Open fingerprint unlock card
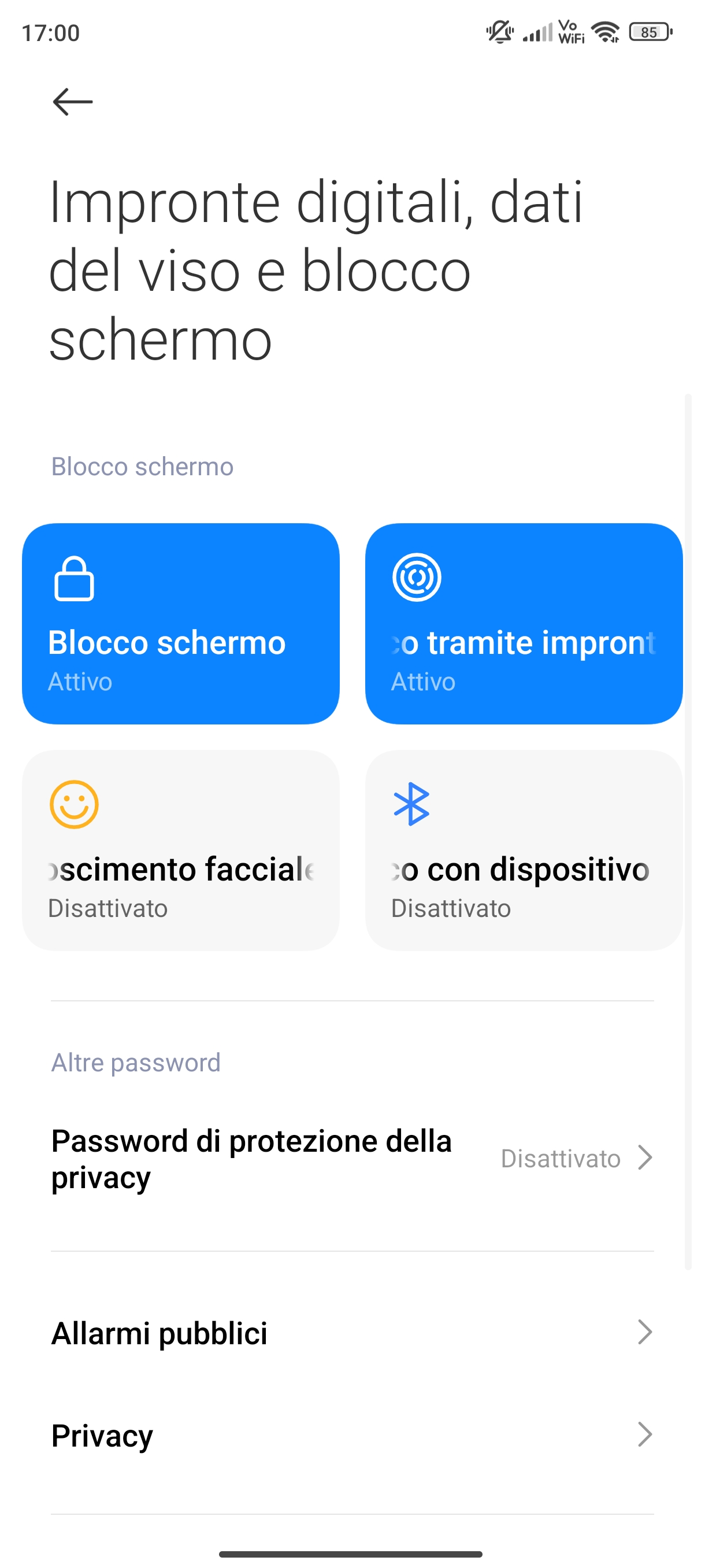The height and width of the screenshot is (1568, 705). click(523, 623)
